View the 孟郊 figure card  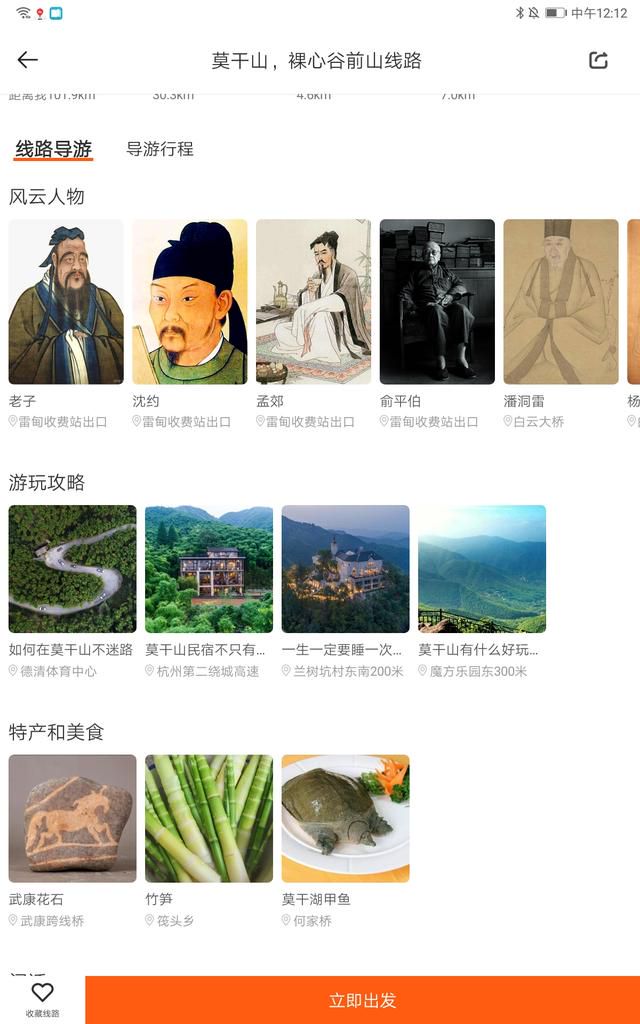(313, 324)
